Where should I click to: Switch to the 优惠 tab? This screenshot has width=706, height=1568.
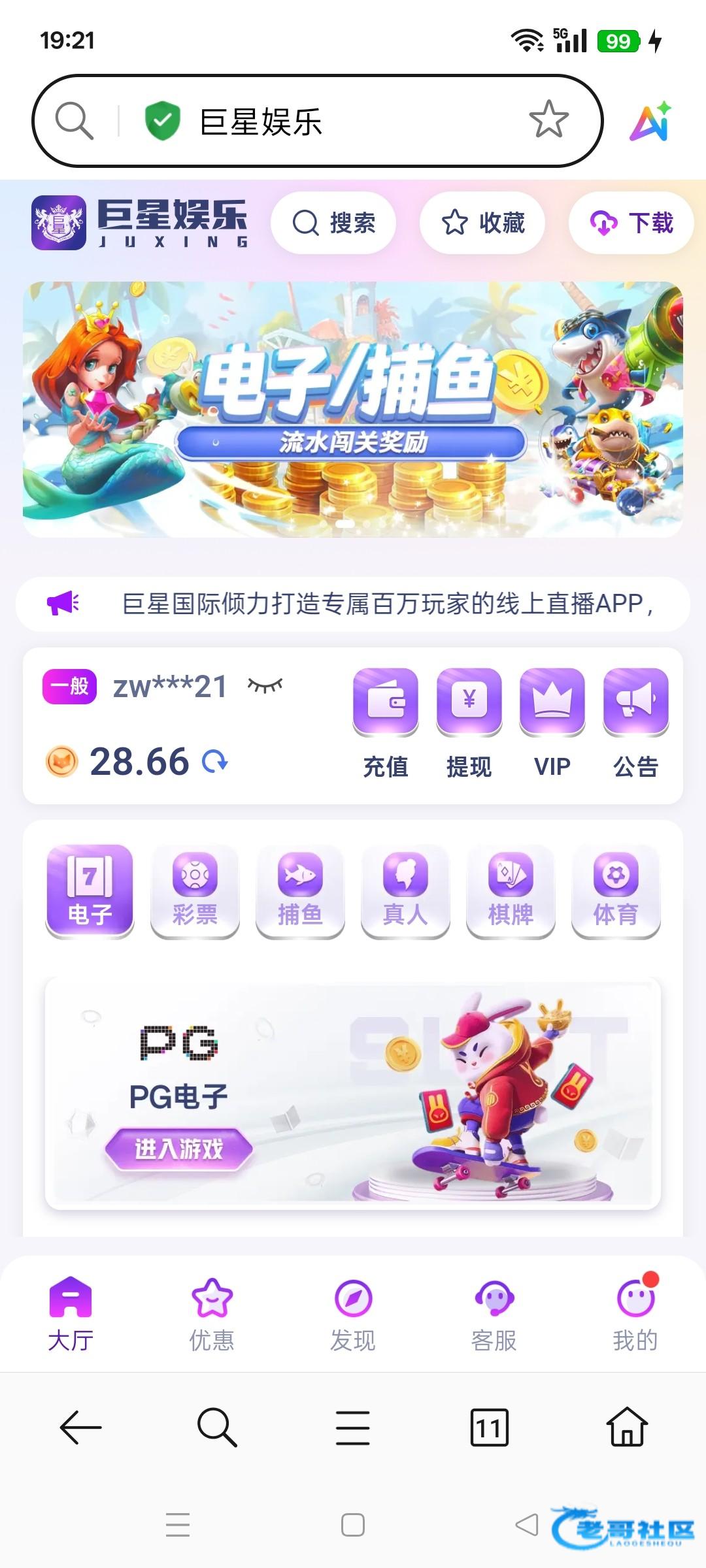pyautogui.click(x=212, y=1315)
